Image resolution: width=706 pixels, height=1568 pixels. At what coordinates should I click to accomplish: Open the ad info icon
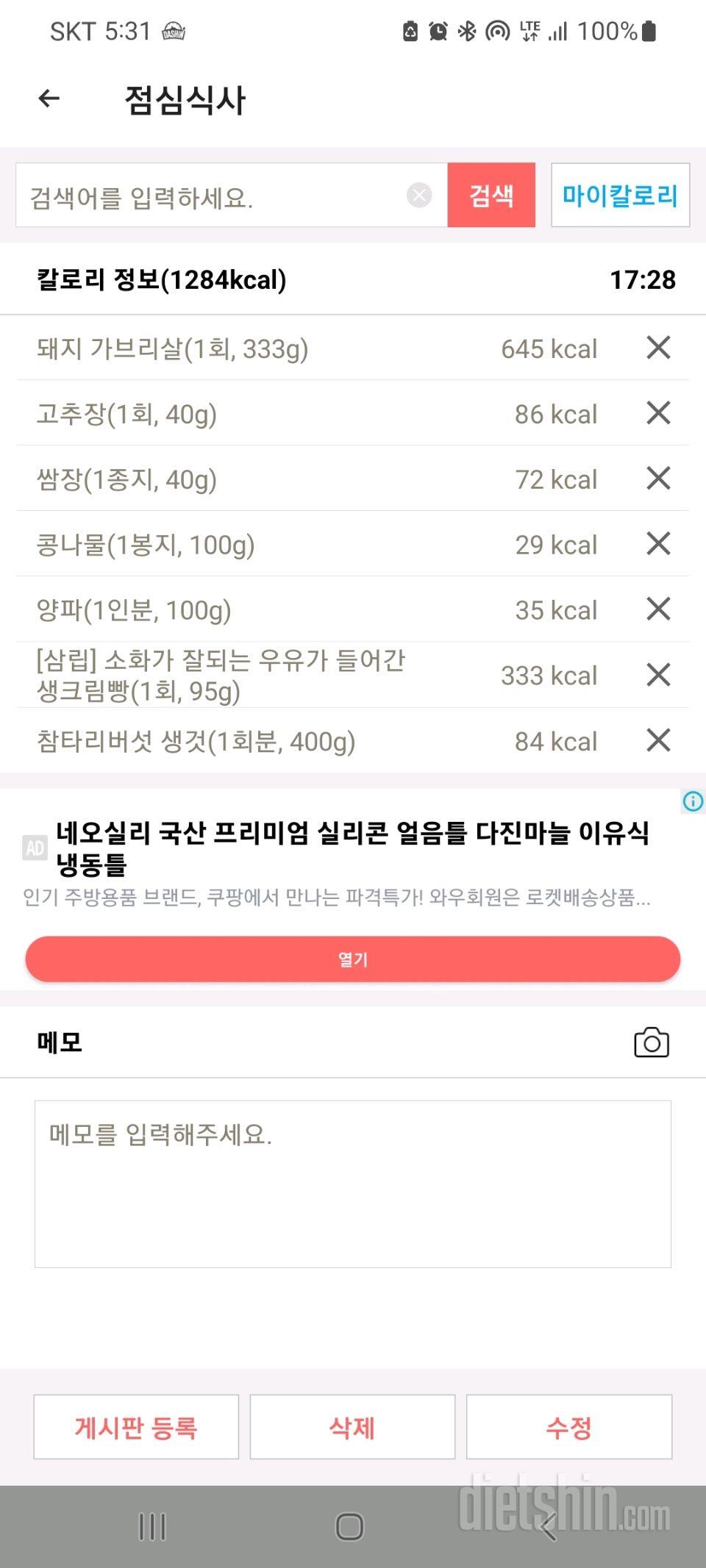click(692, 801)
